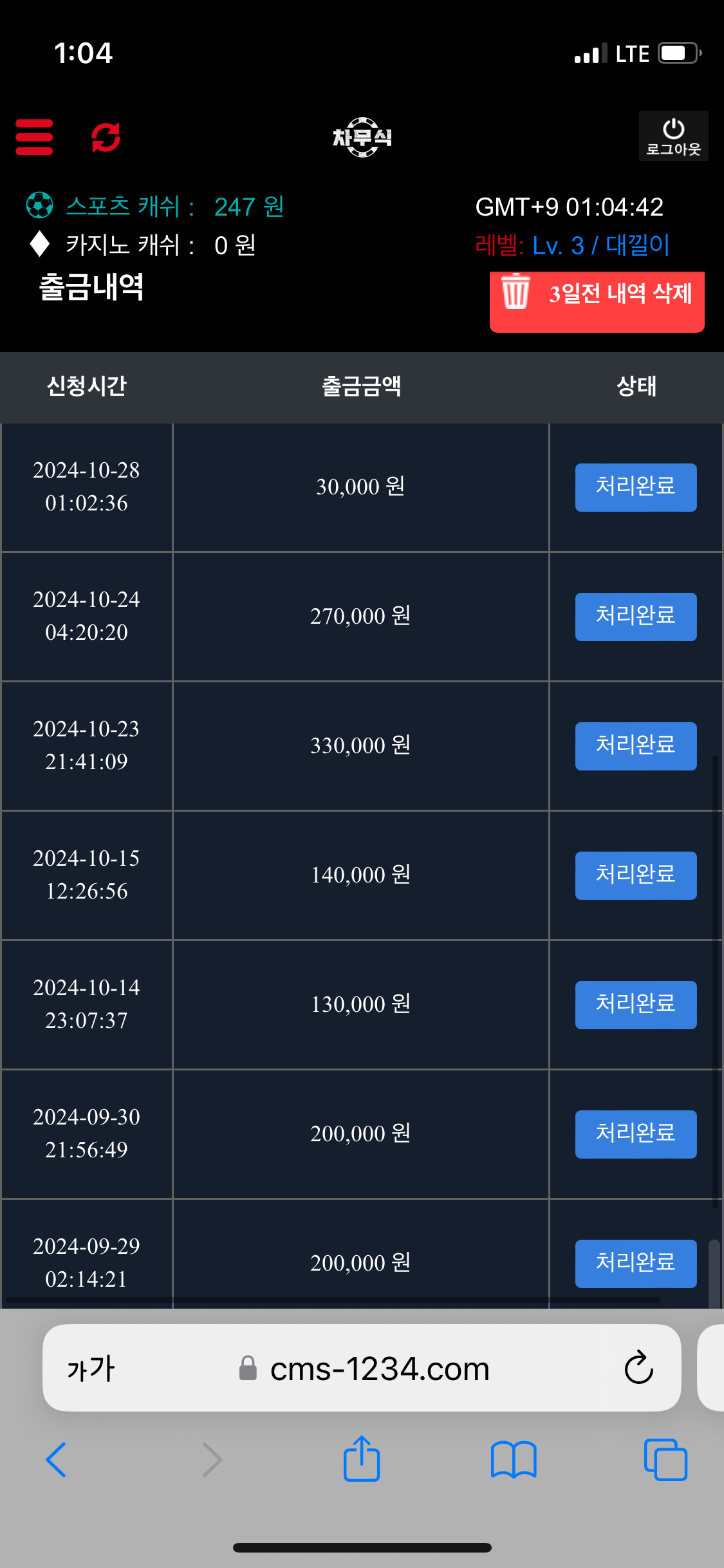Tap the red refresh icon
Image resolution: width=724 pixels, height=1568 pixels.
(106, 137)
